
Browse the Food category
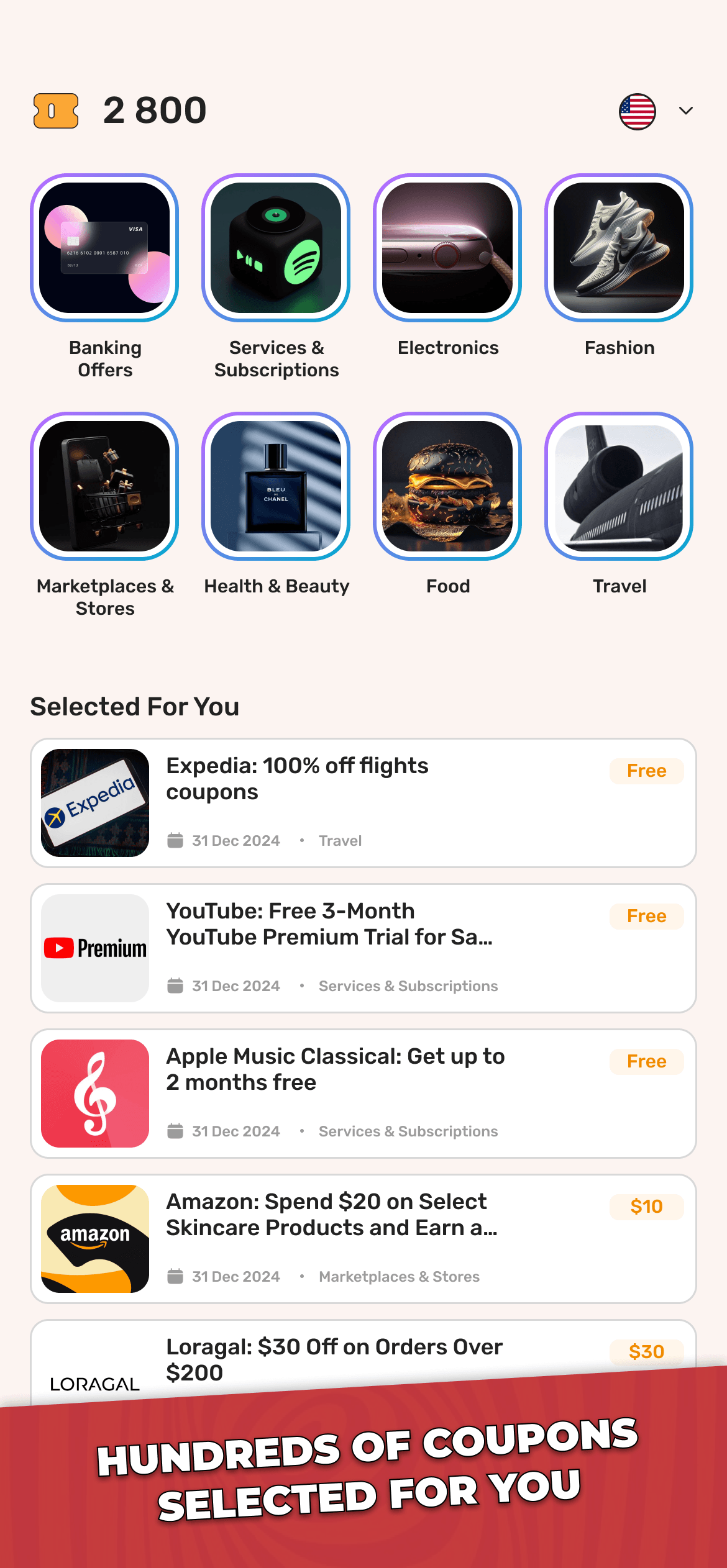[x=447, y=487]
